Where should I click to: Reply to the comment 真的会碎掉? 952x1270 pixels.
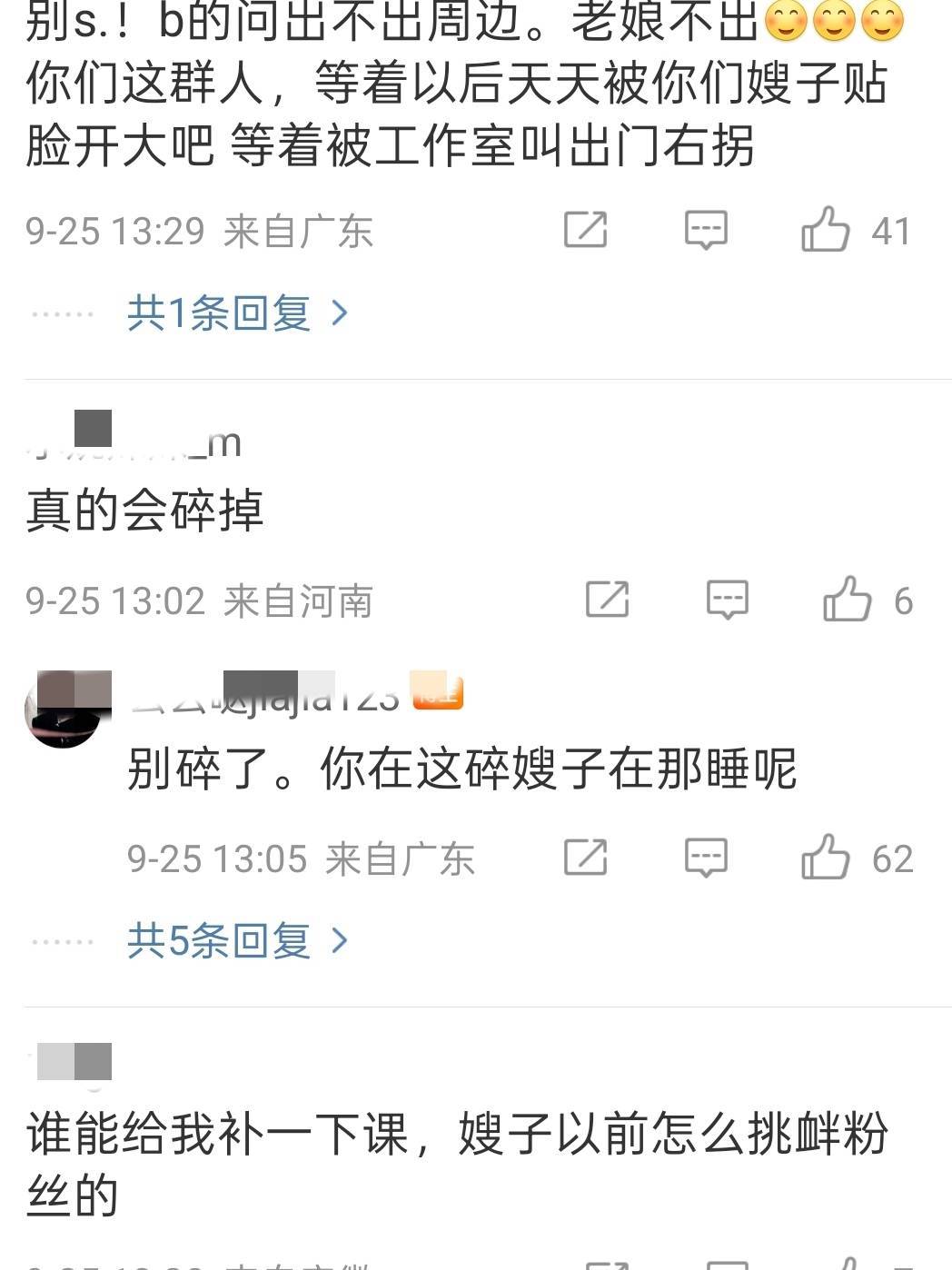tap(728, 600)
